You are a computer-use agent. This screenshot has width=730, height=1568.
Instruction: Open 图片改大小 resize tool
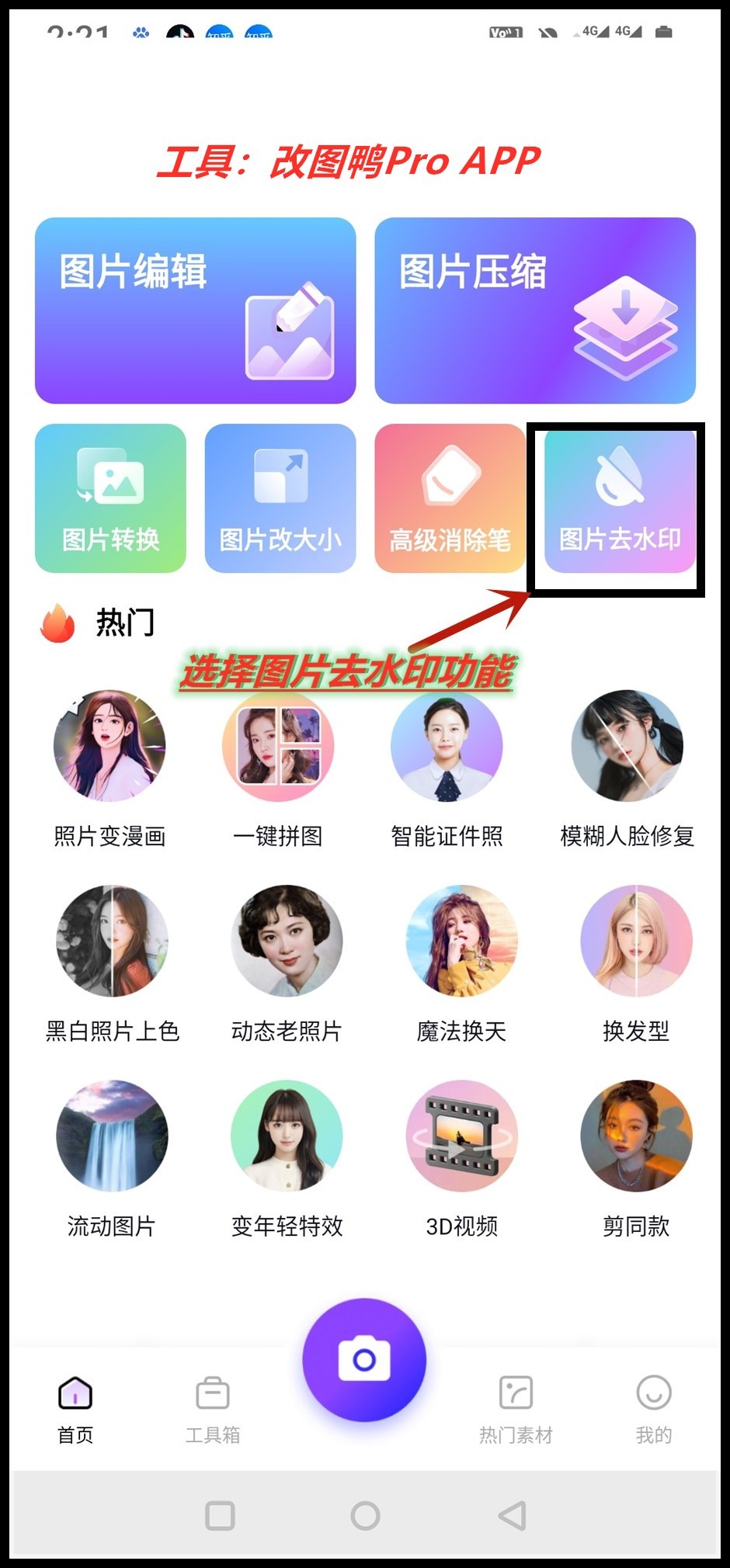click(x=280, y=498)
